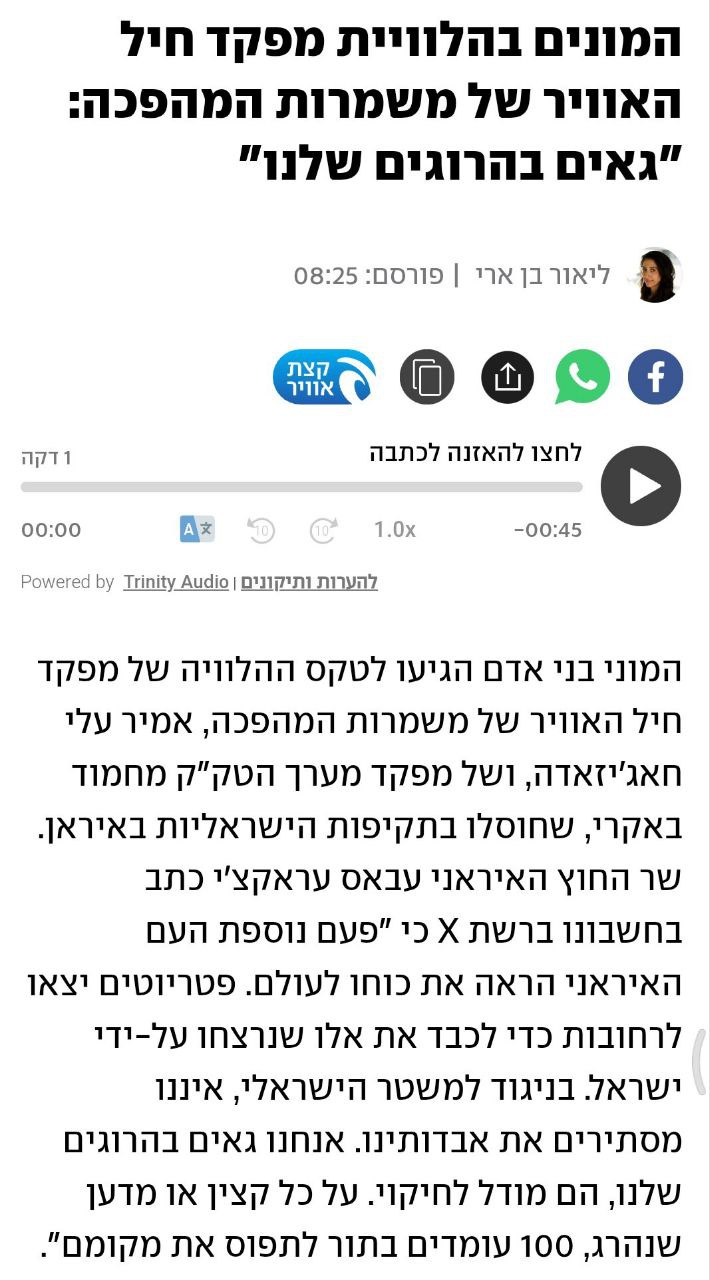Skip forward 10 seconds
The height and width of the screenshot is (1280, 710).
(323, 530)
